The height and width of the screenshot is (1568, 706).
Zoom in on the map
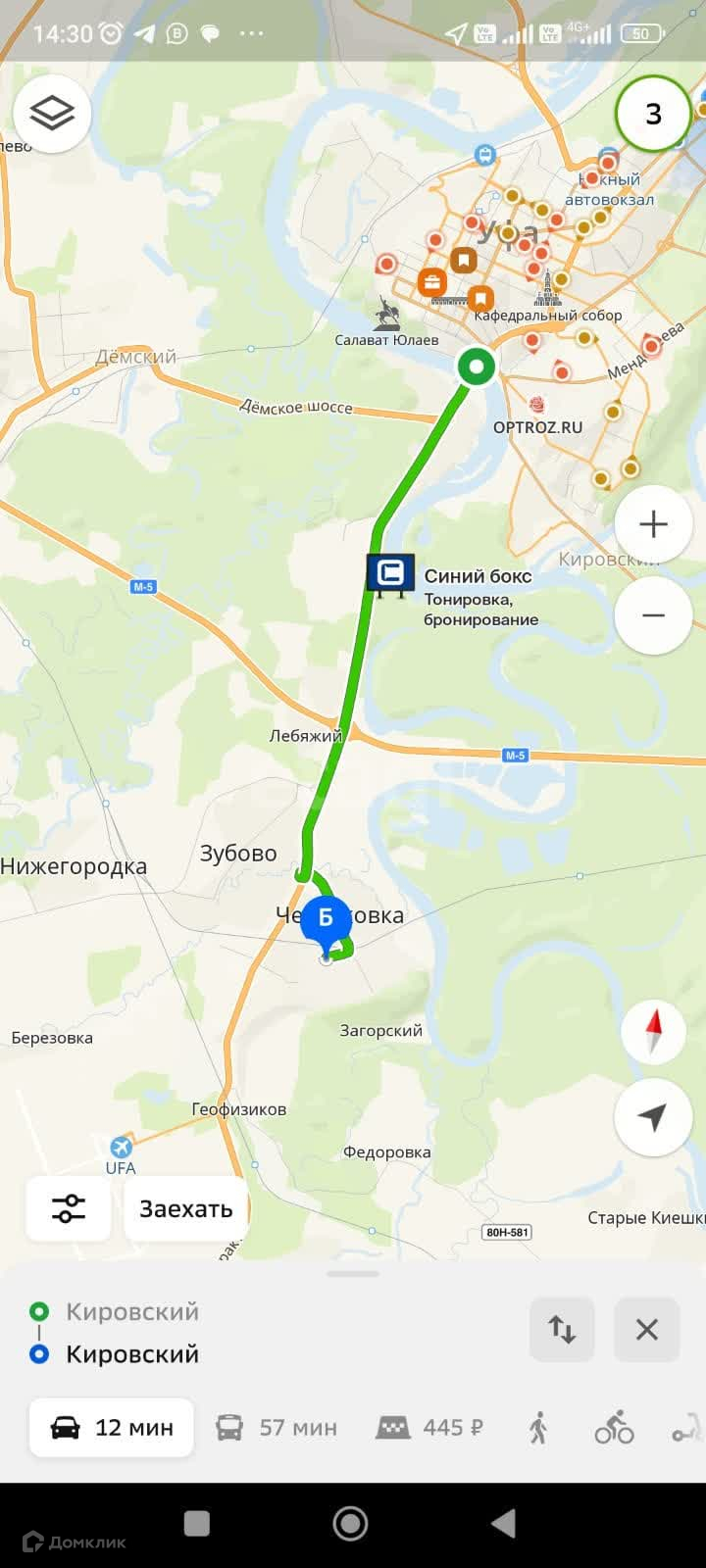[x=653, y=523]
